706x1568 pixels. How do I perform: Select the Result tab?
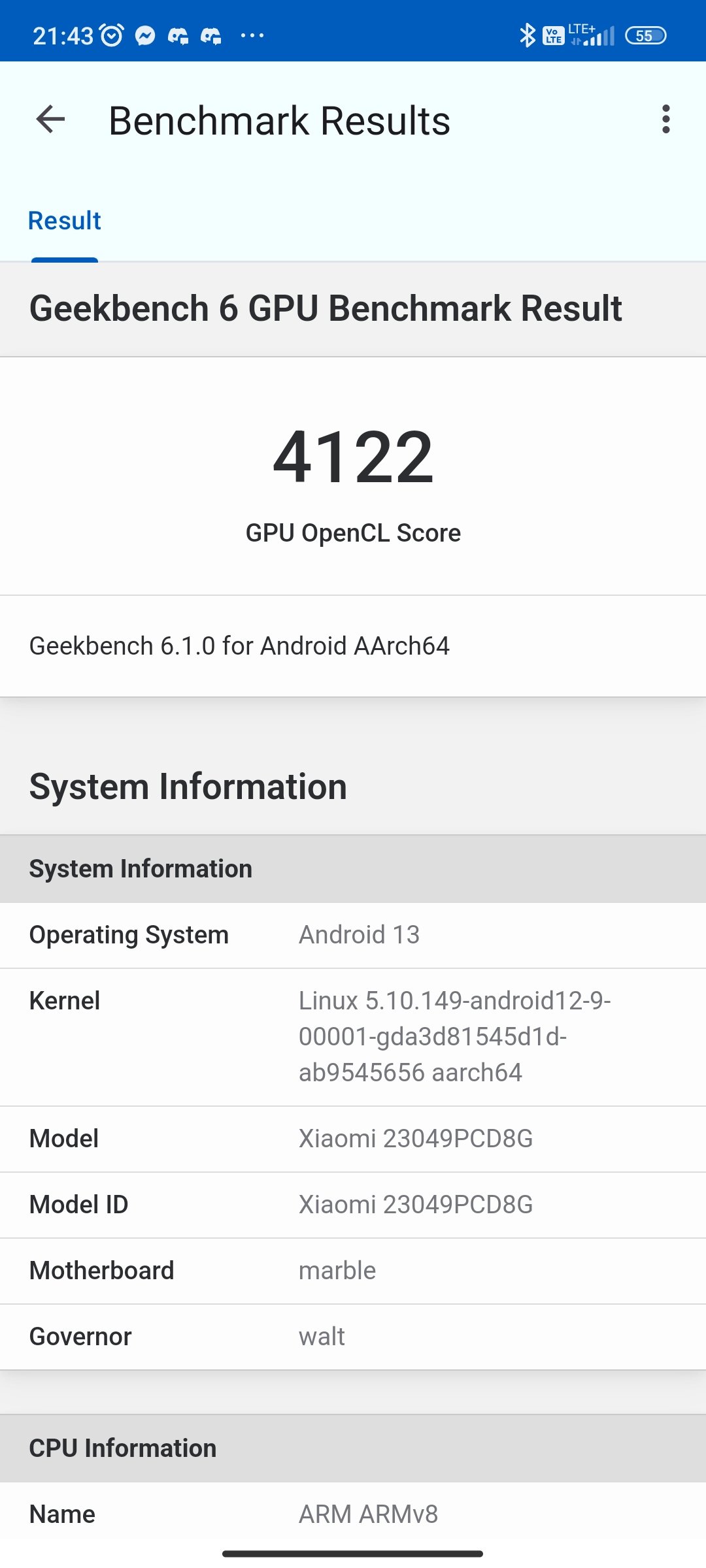click(65, 221)
